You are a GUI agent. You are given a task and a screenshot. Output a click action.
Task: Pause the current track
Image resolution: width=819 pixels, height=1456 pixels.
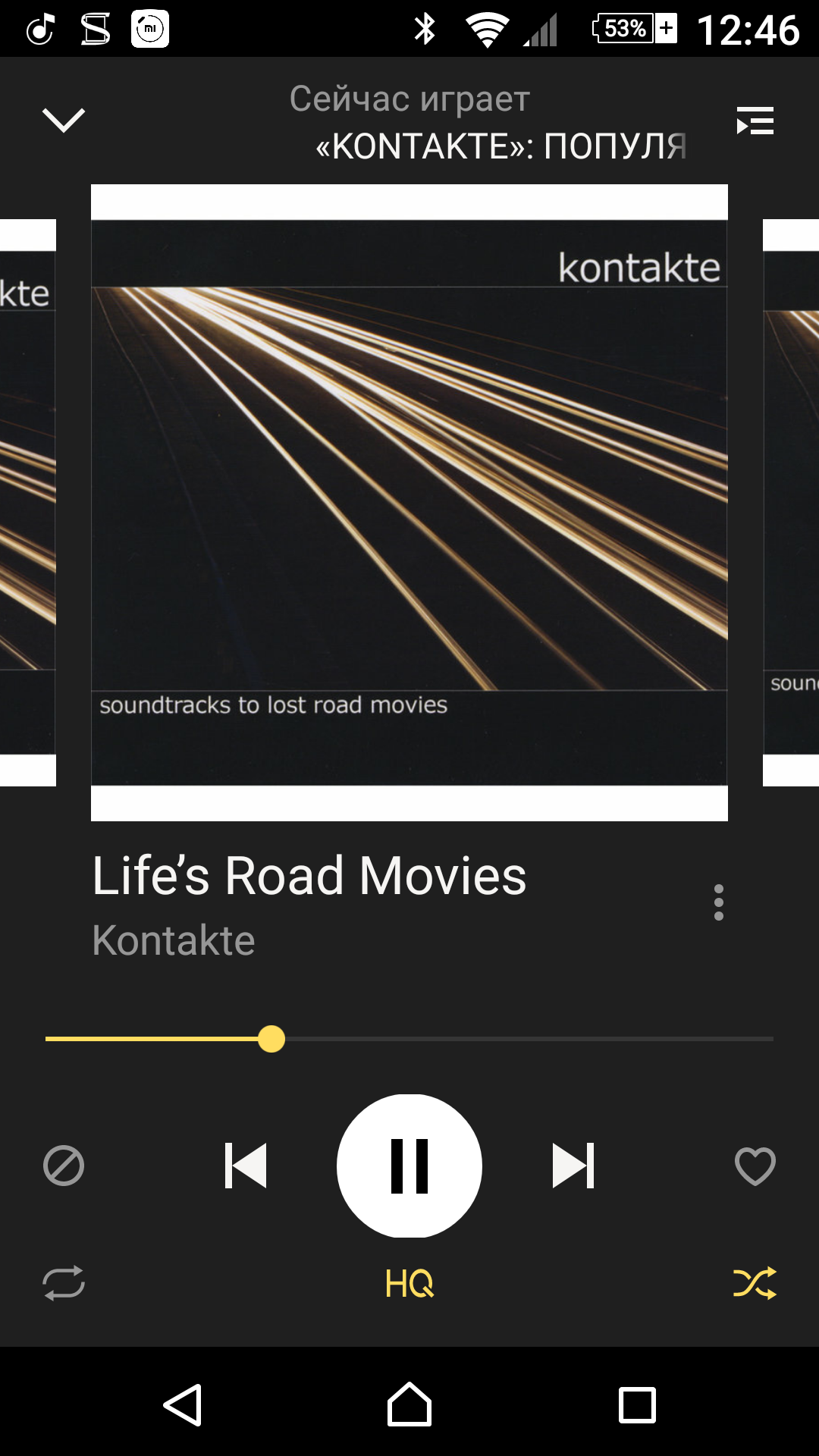pos(409,1166)
